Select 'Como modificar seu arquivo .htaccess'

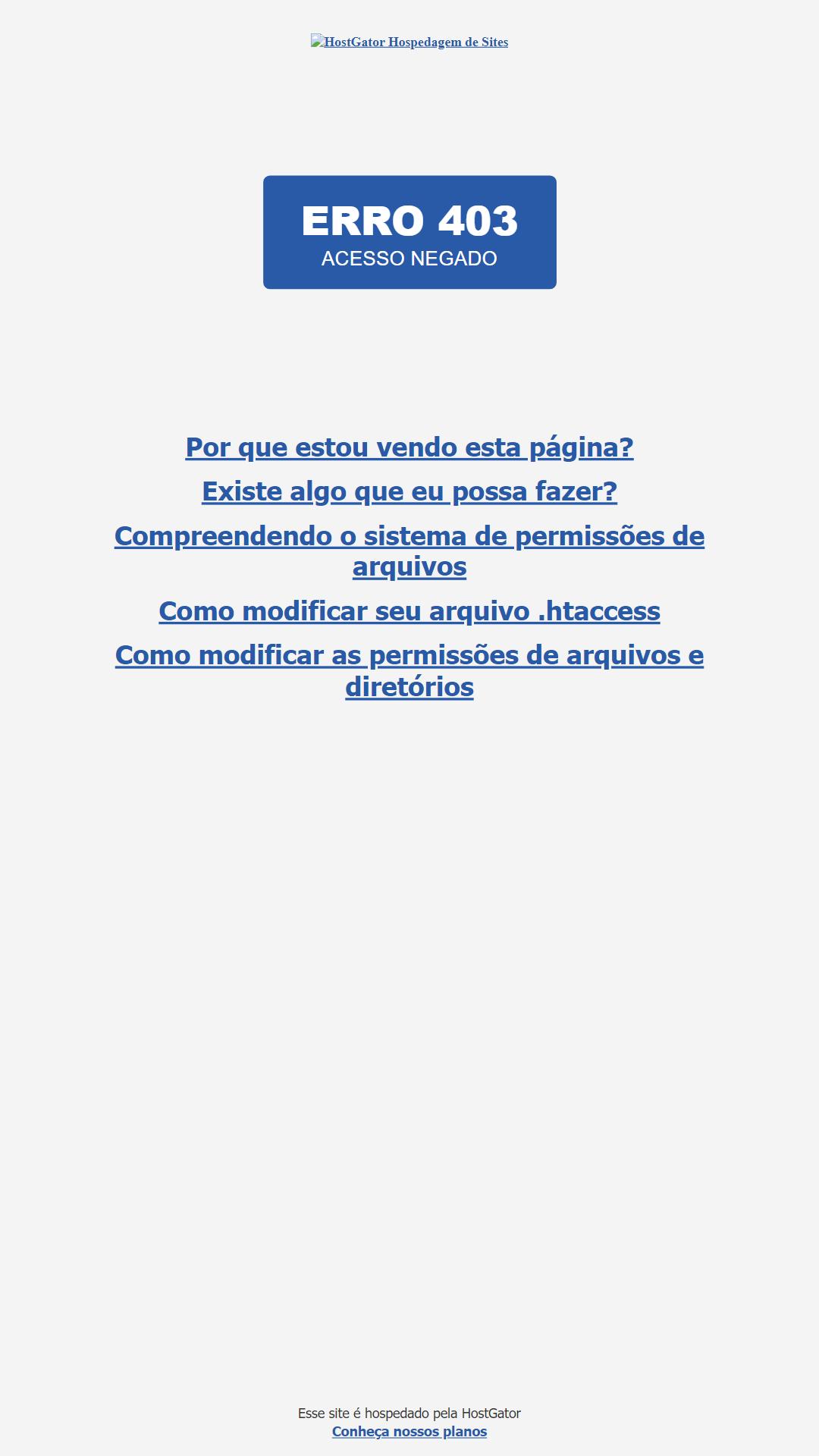pyautogui.click(x=409, y=611)
